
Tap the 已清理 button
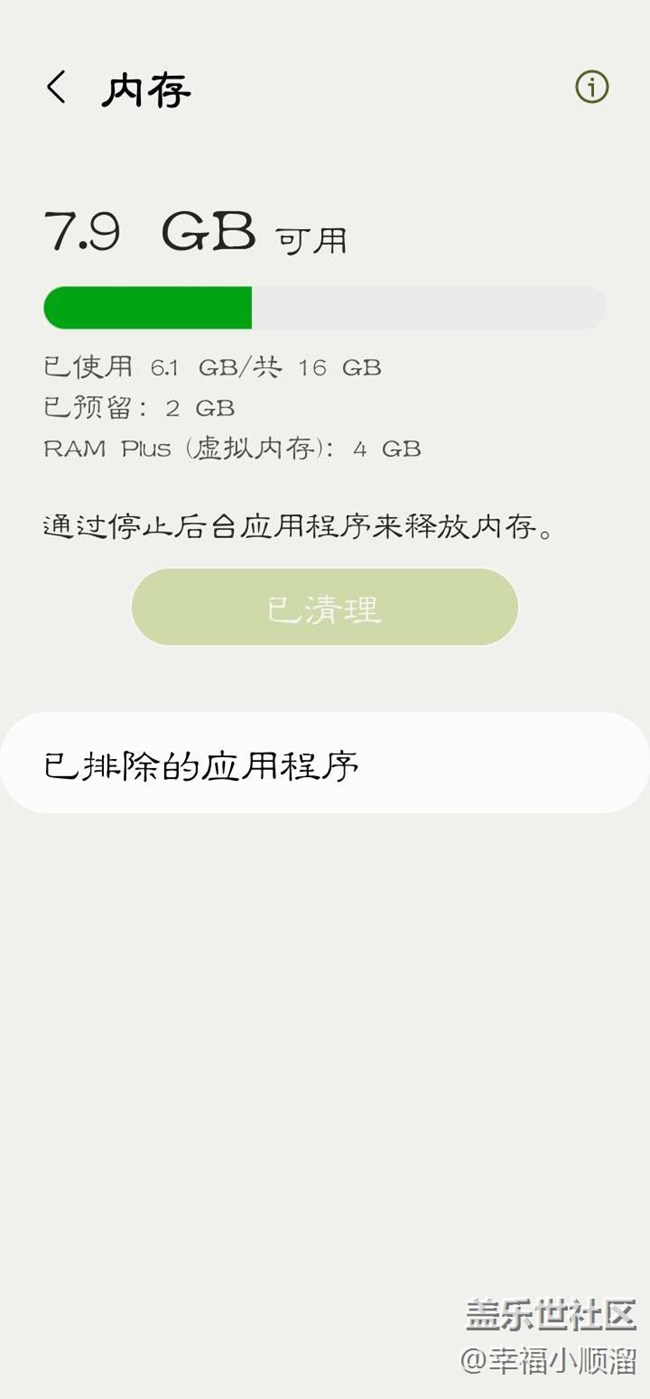pos(325,607)
